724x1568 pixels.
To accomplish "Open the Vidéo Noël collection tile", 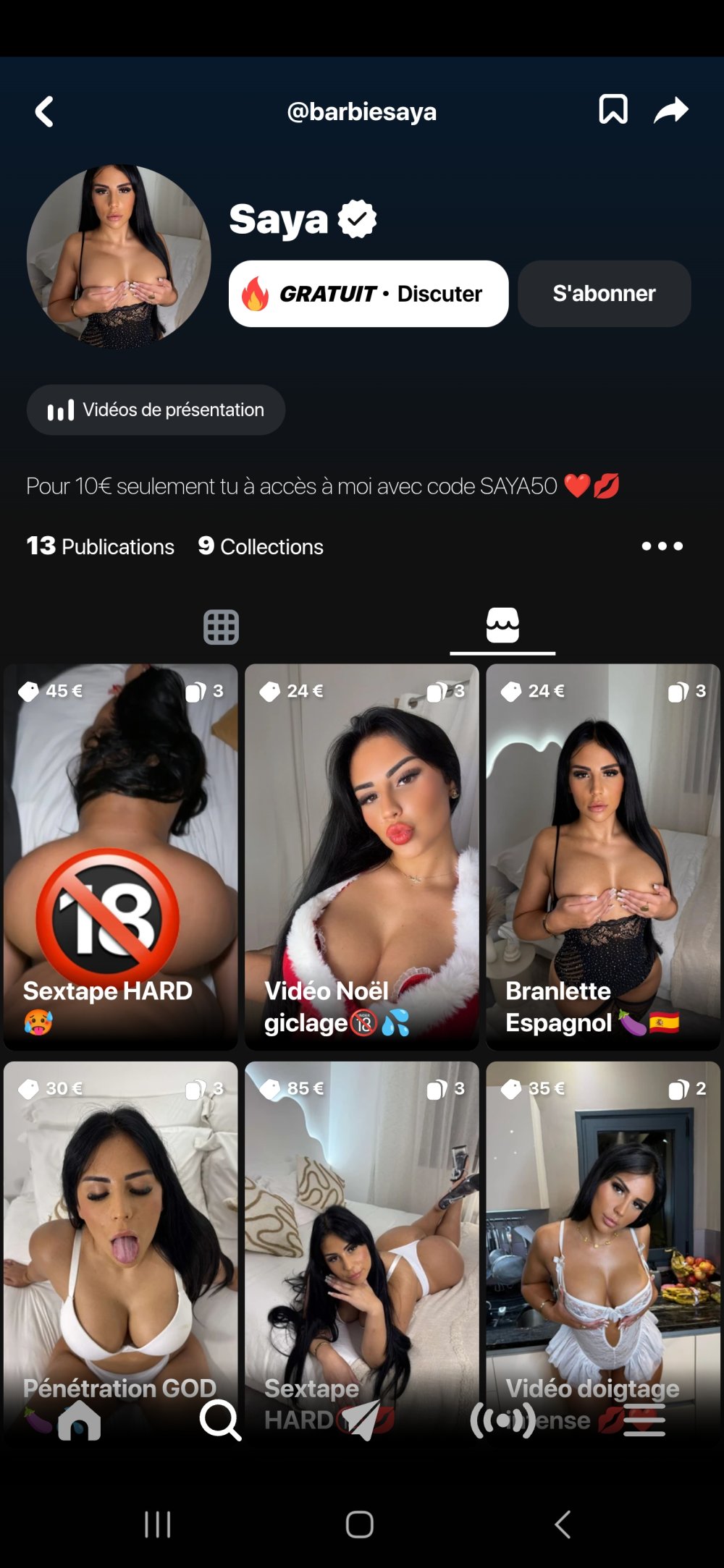I will (x=361, y=857).
